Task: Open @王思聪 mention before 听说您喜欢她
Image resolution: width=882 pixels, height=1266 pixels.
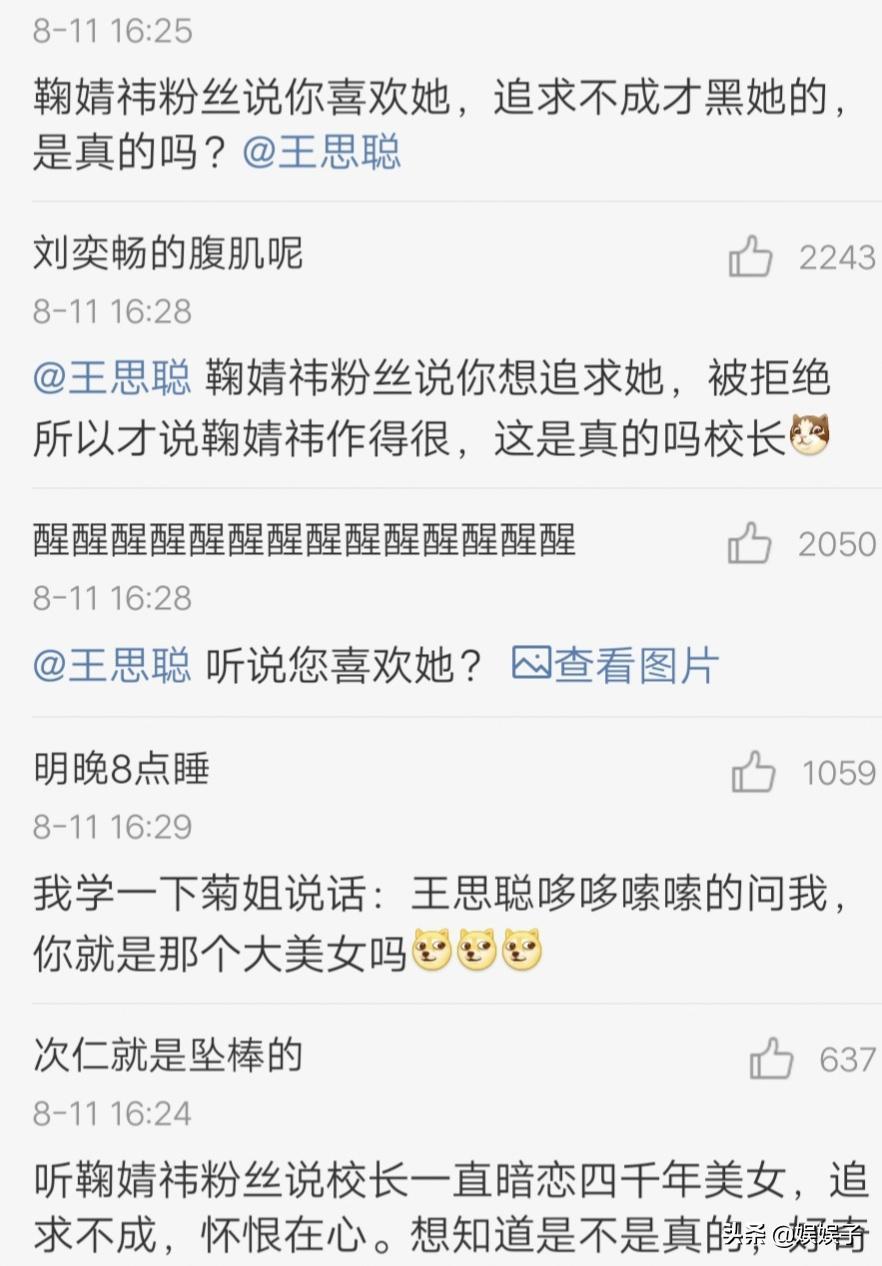Action: (112, 665)
